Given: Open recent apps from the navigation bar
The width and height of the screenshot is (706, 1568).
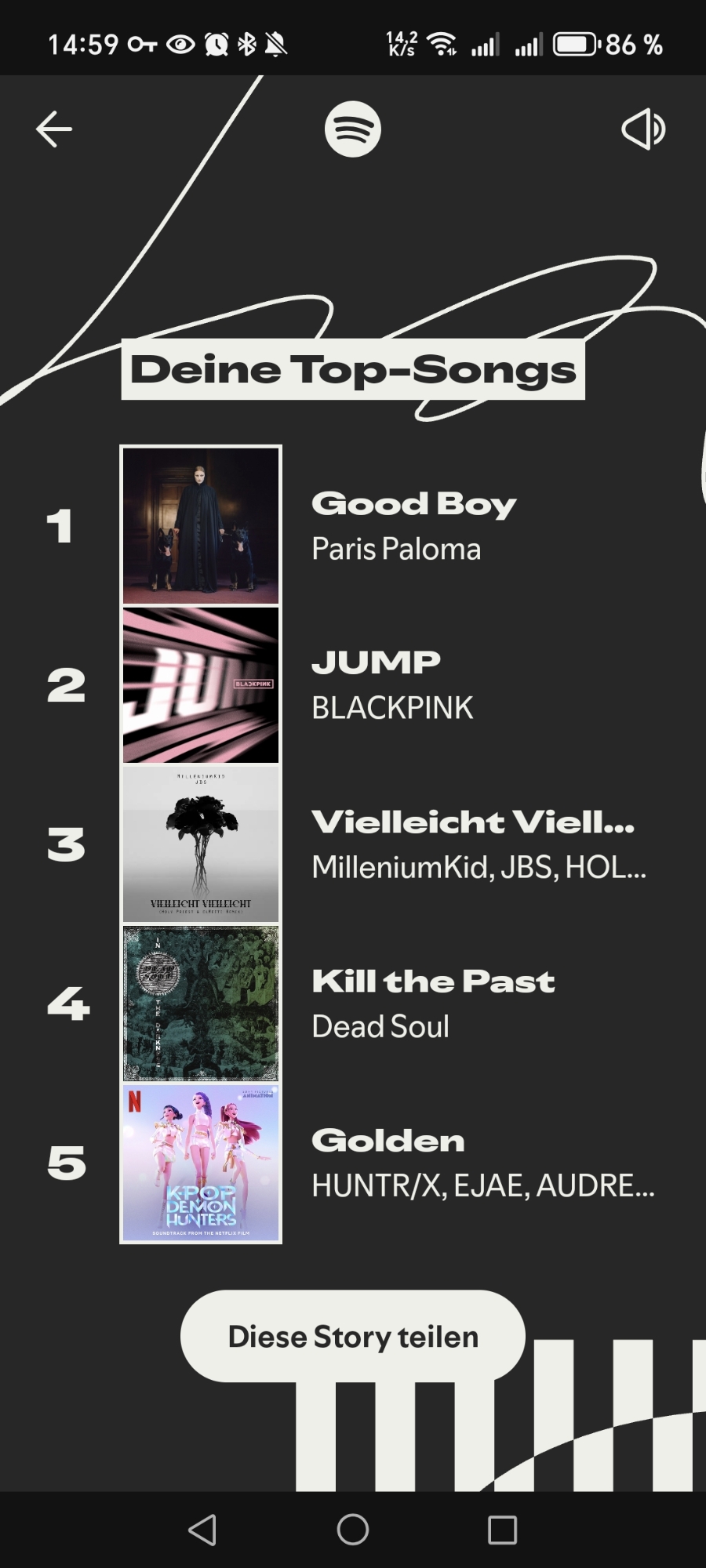Looking at the screenshot, I should pyautogui.click(x=502, y=1529).
